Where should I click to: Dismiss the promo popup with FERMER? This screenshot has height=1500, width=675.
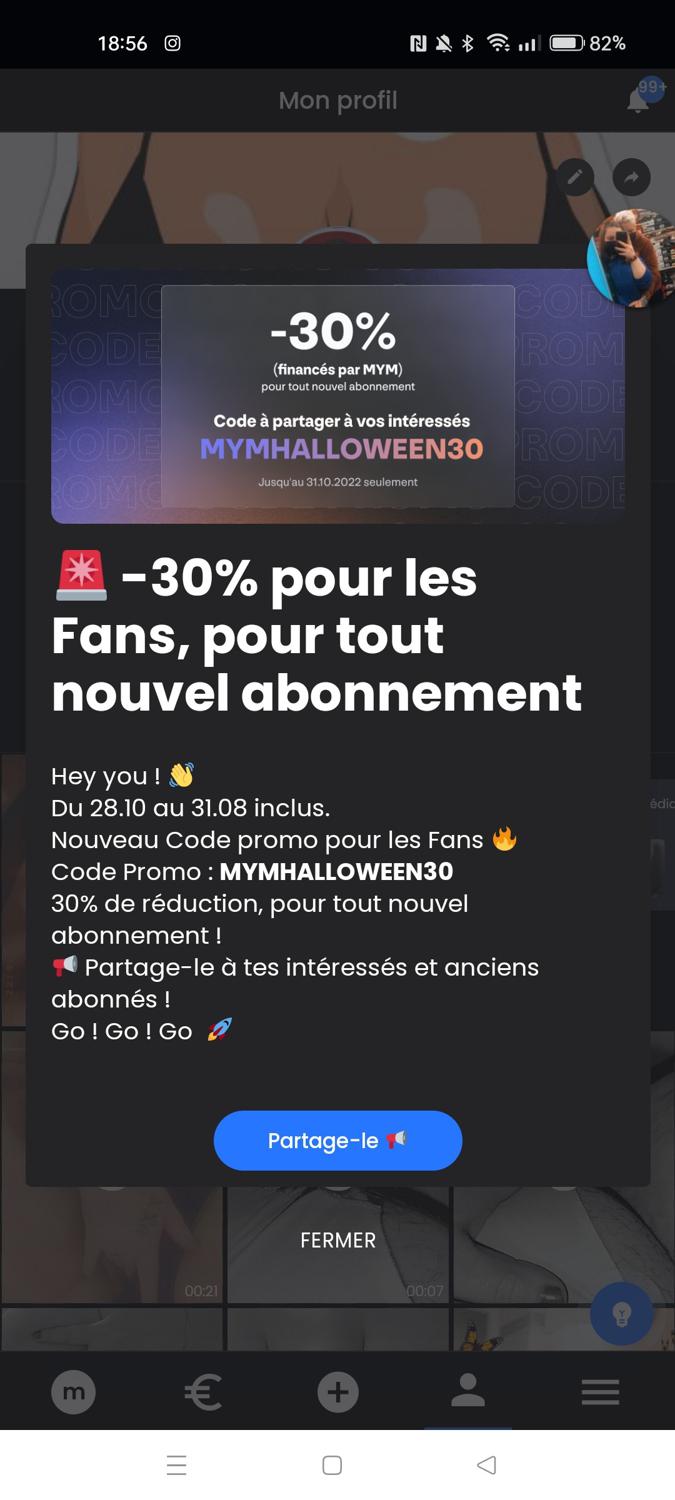tap(338, 1240)
